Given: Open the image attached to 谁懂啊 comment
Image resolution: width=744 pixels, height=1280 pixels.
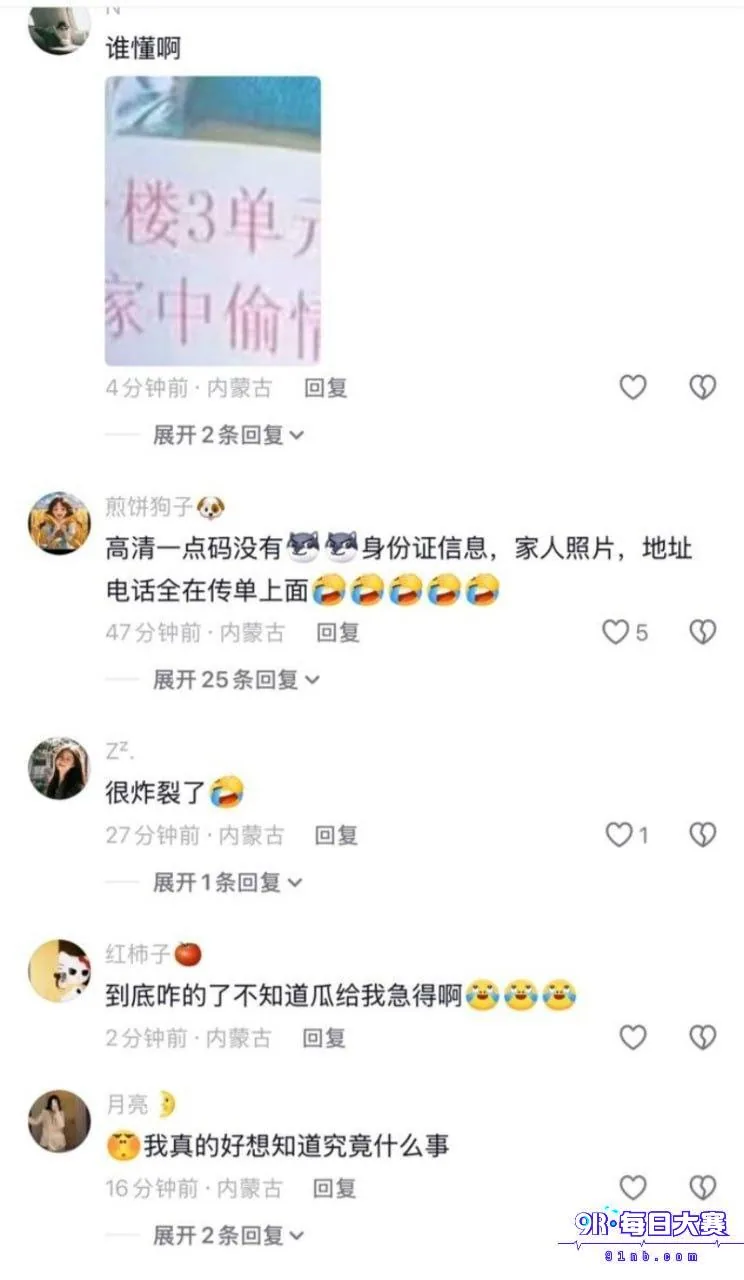Looking at the screenshot, I should pyautogui.click(x=213, y=221).
